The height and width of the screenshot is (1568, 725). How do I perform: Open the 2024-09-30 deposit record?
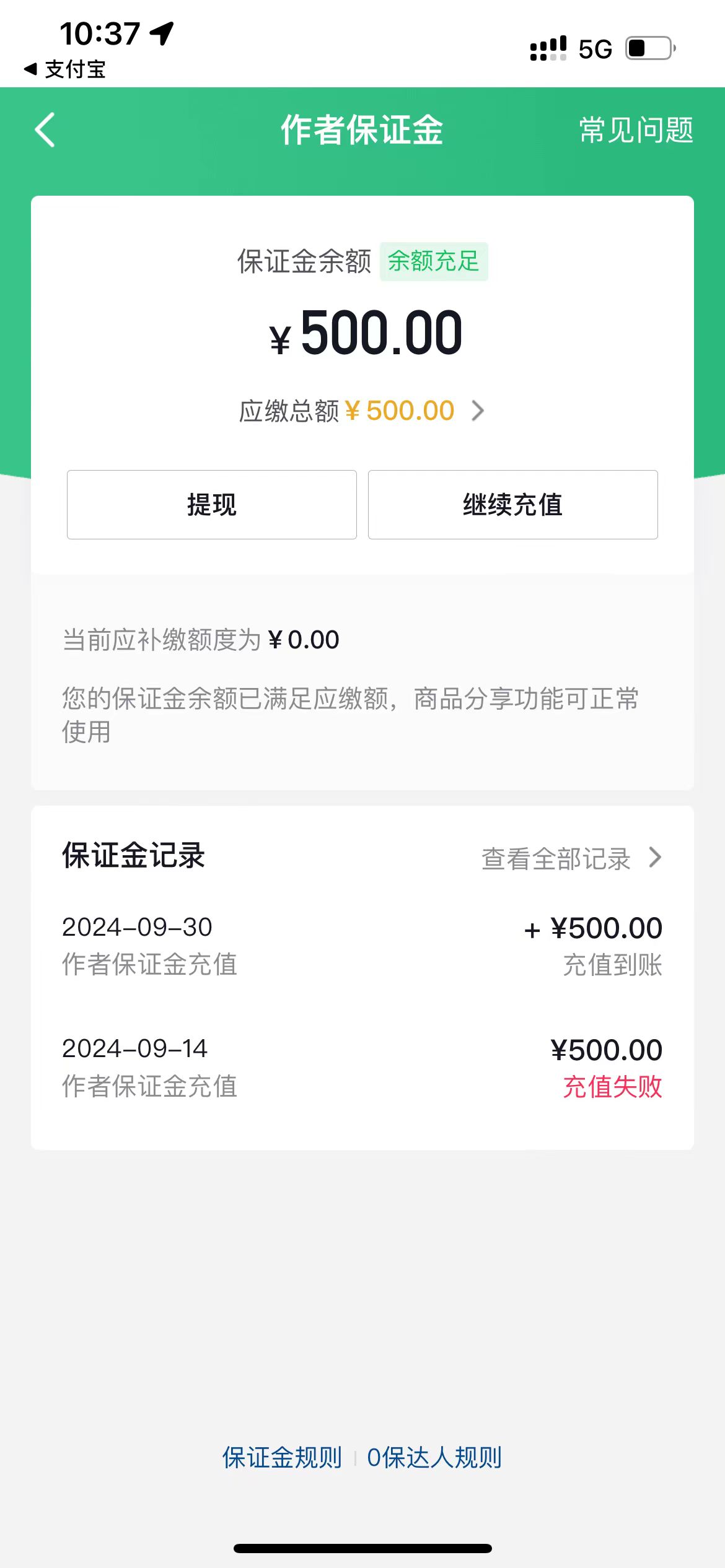coord(362,946)
